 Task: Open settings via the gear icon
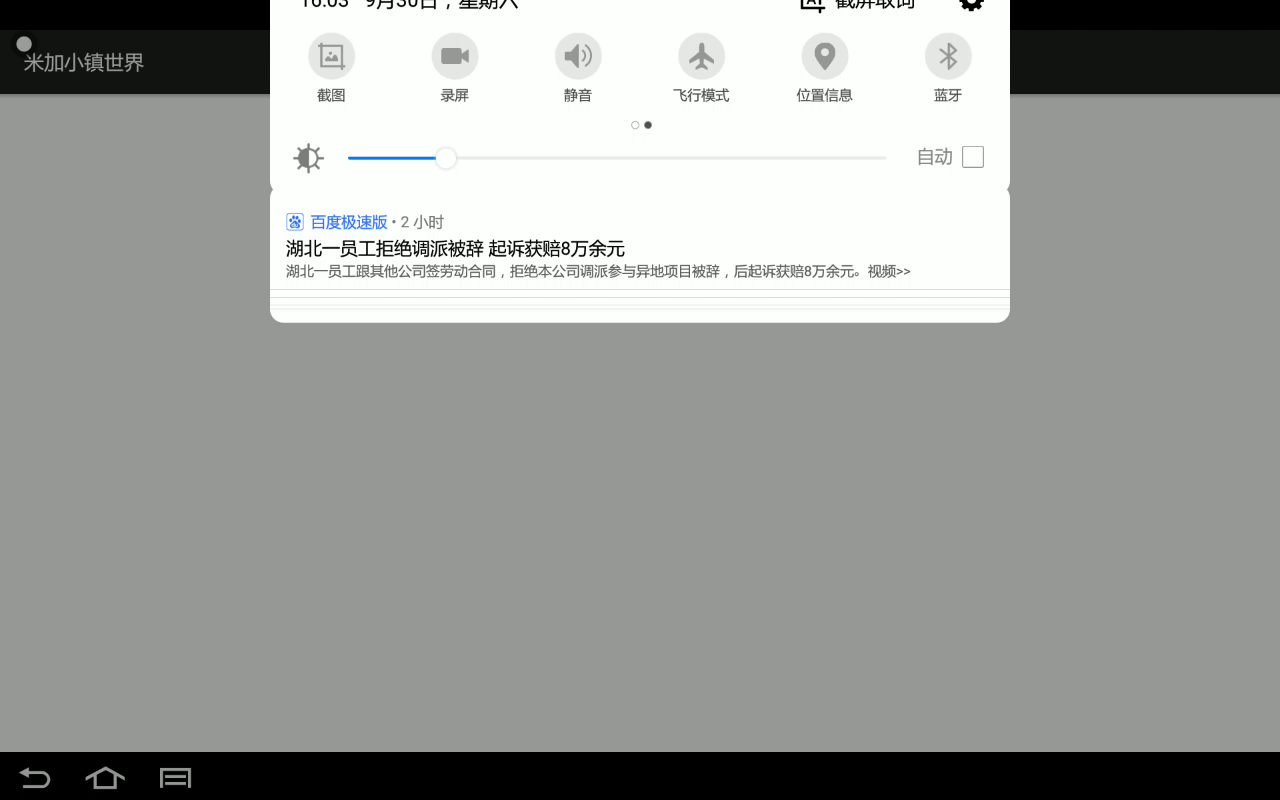971,5
